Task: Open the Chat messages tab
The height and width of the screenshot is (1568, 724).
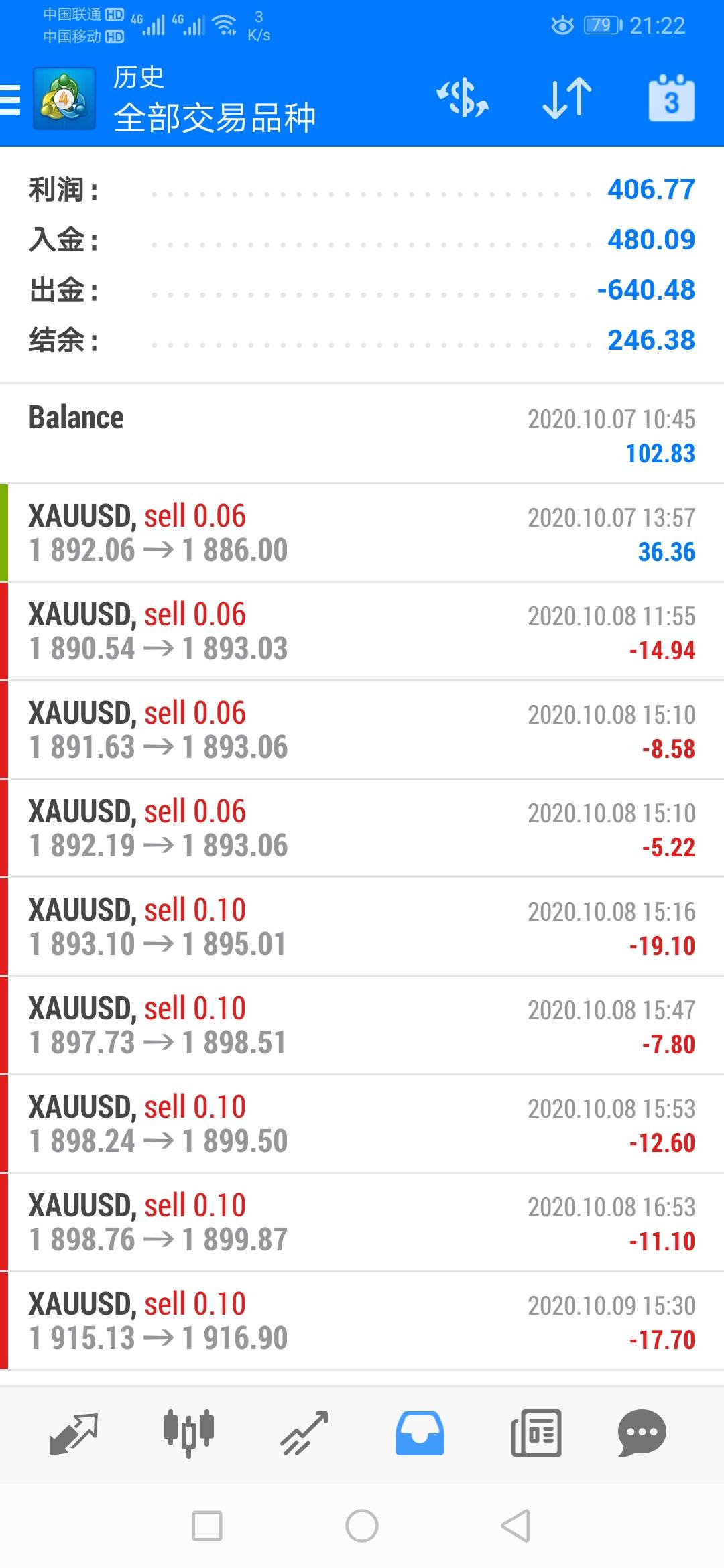Action: pos(642,1433)
